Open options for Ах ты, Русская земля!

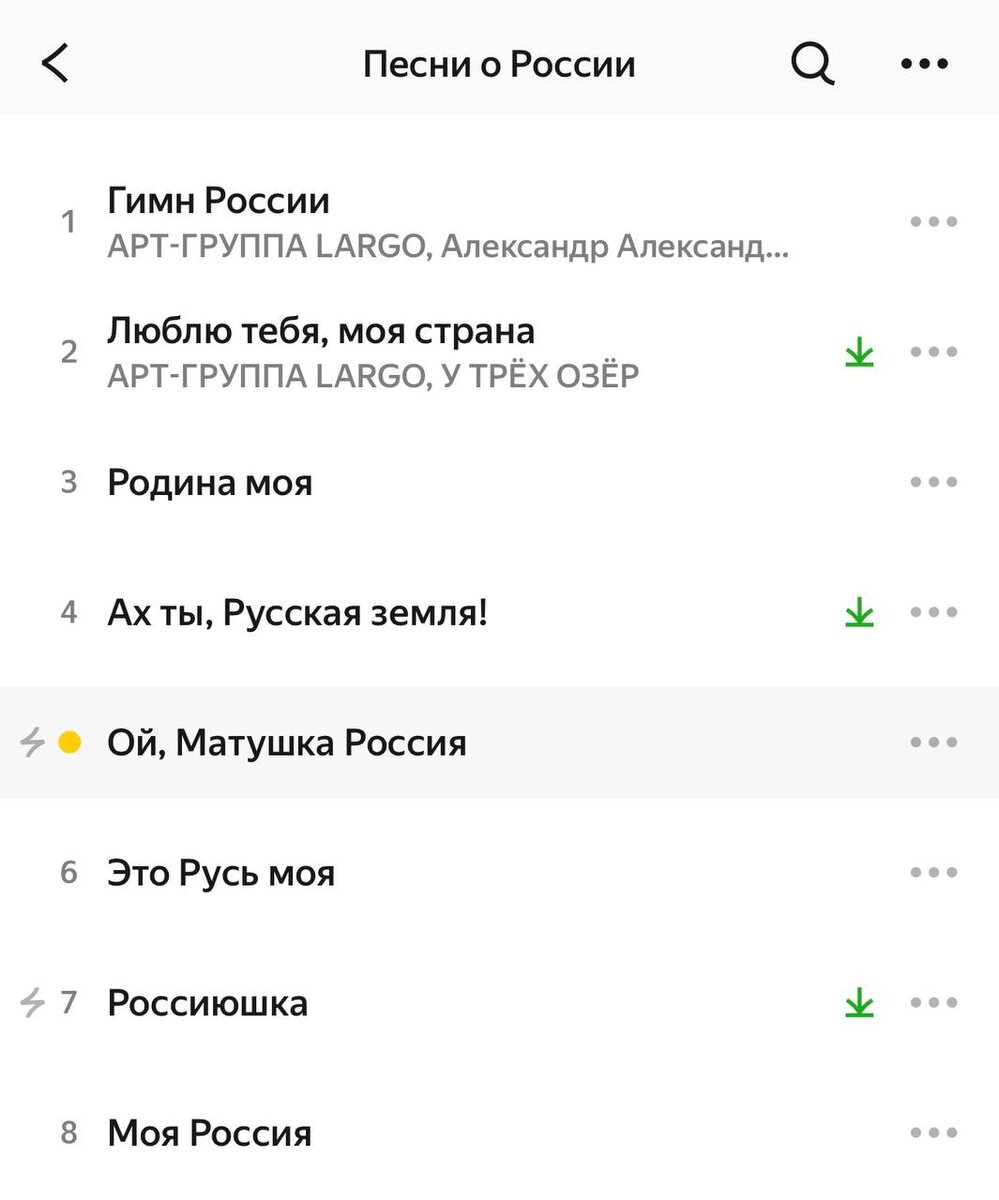tap(934, 612)
